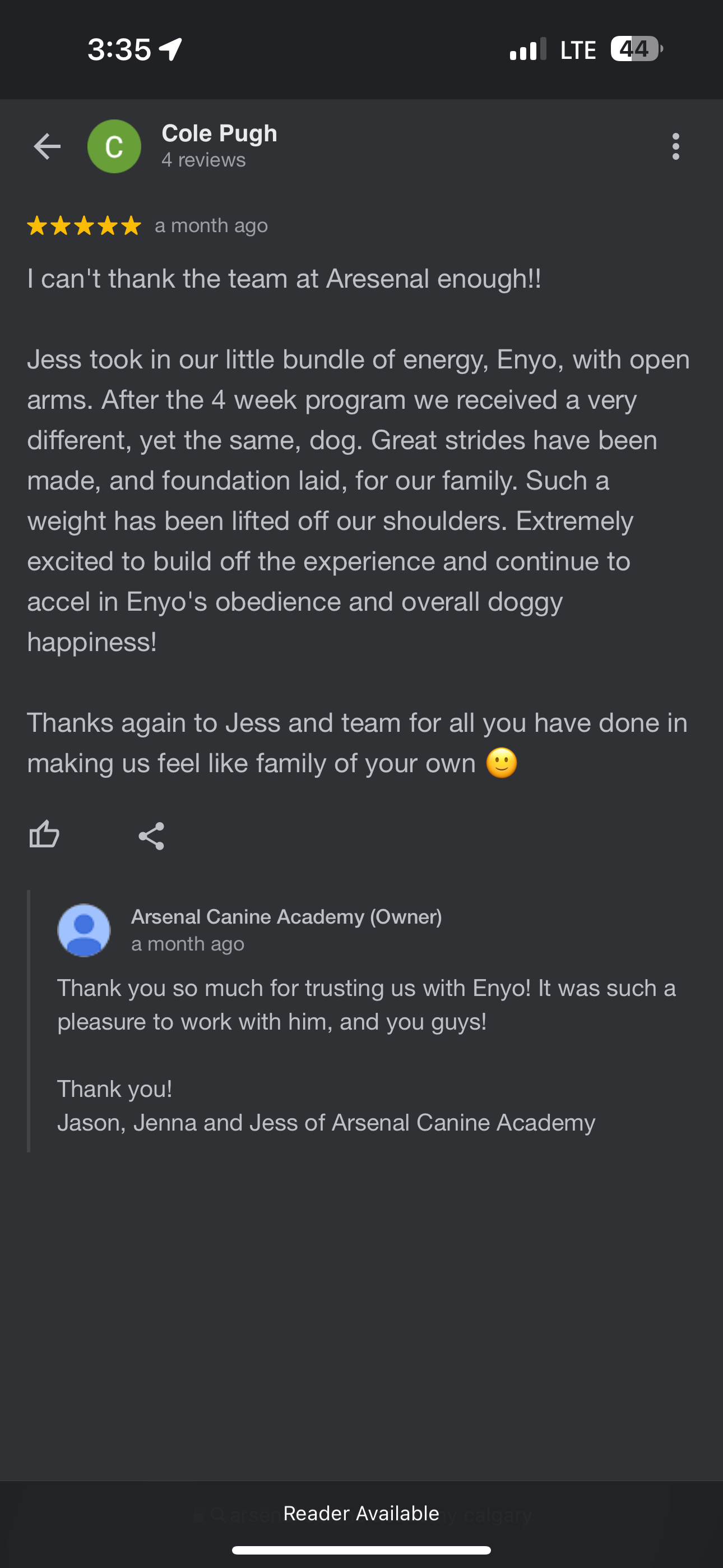Go back using the arrow icon

coord(47,147)
